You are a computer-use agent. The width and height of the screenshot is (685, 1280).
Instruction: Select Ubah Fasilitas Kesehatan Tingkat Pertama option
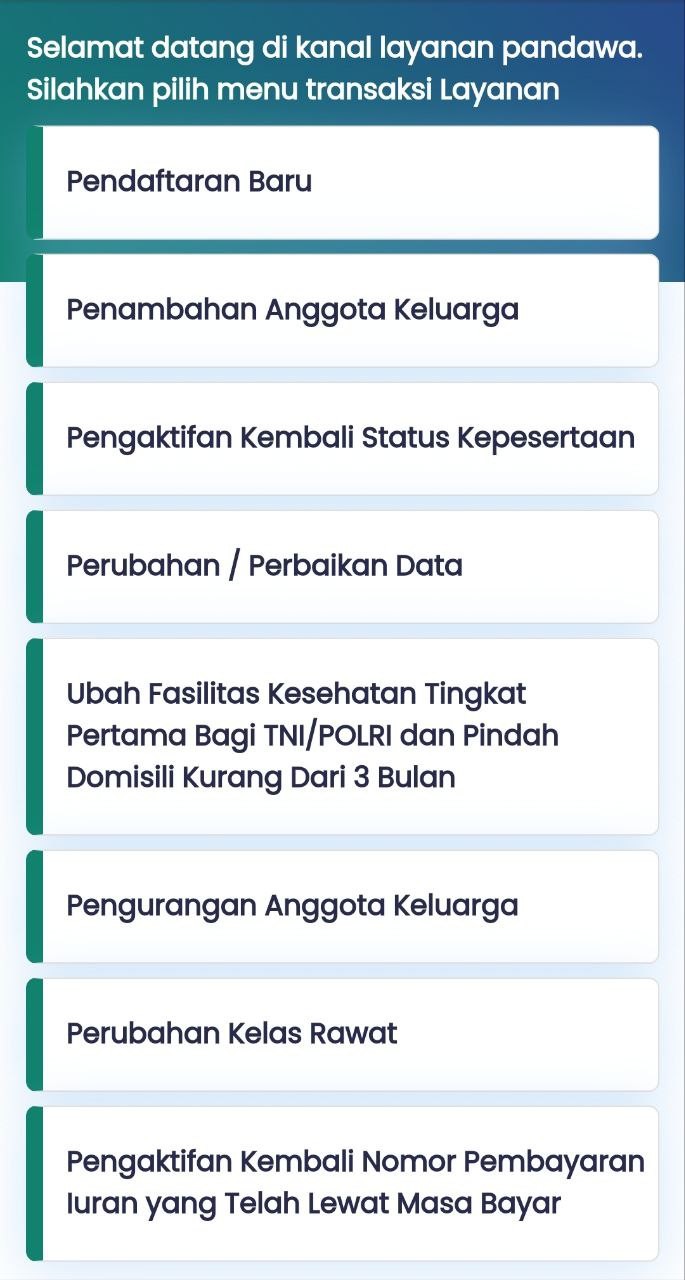pos(342,736)
